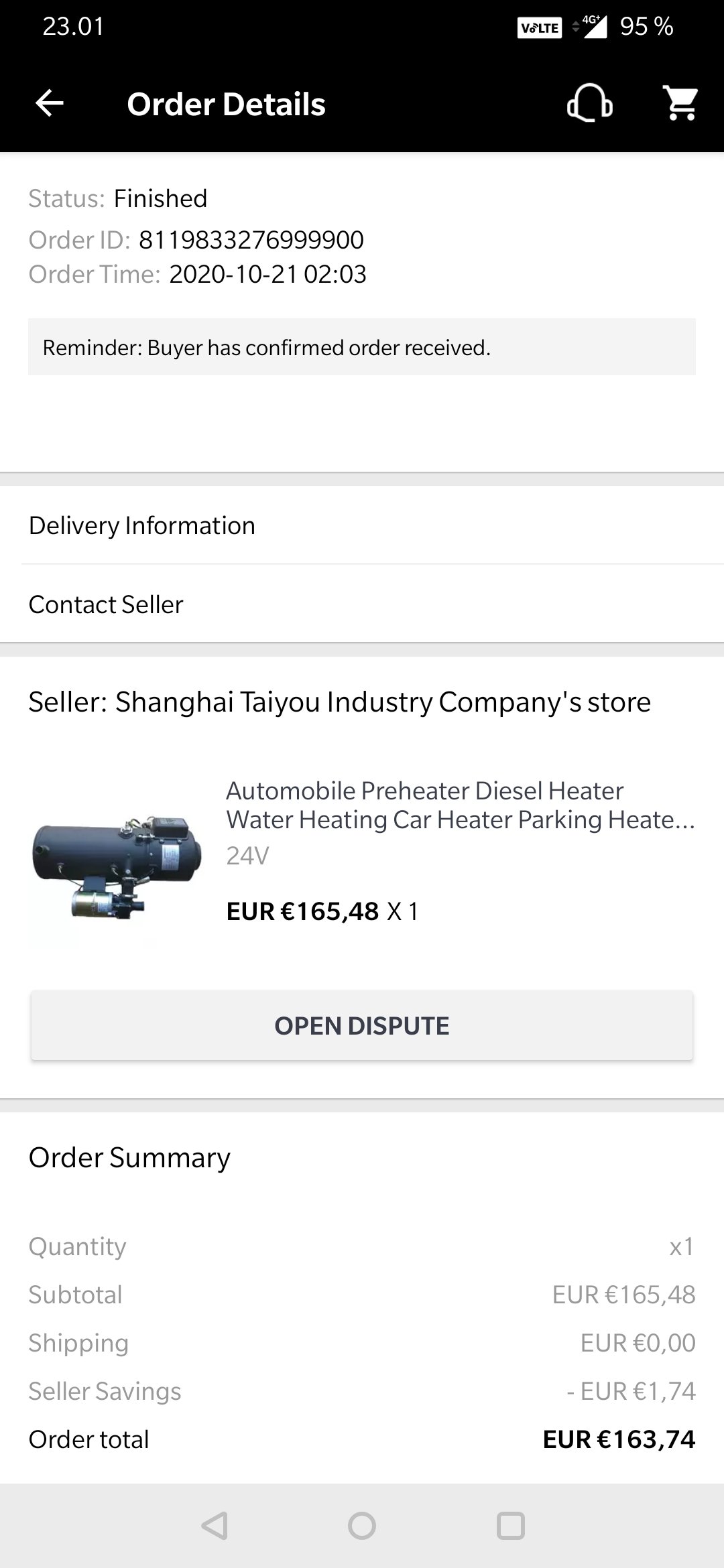The image size is (724, 1568).
Task: Tap the system home button
Action: [362, 1526]
